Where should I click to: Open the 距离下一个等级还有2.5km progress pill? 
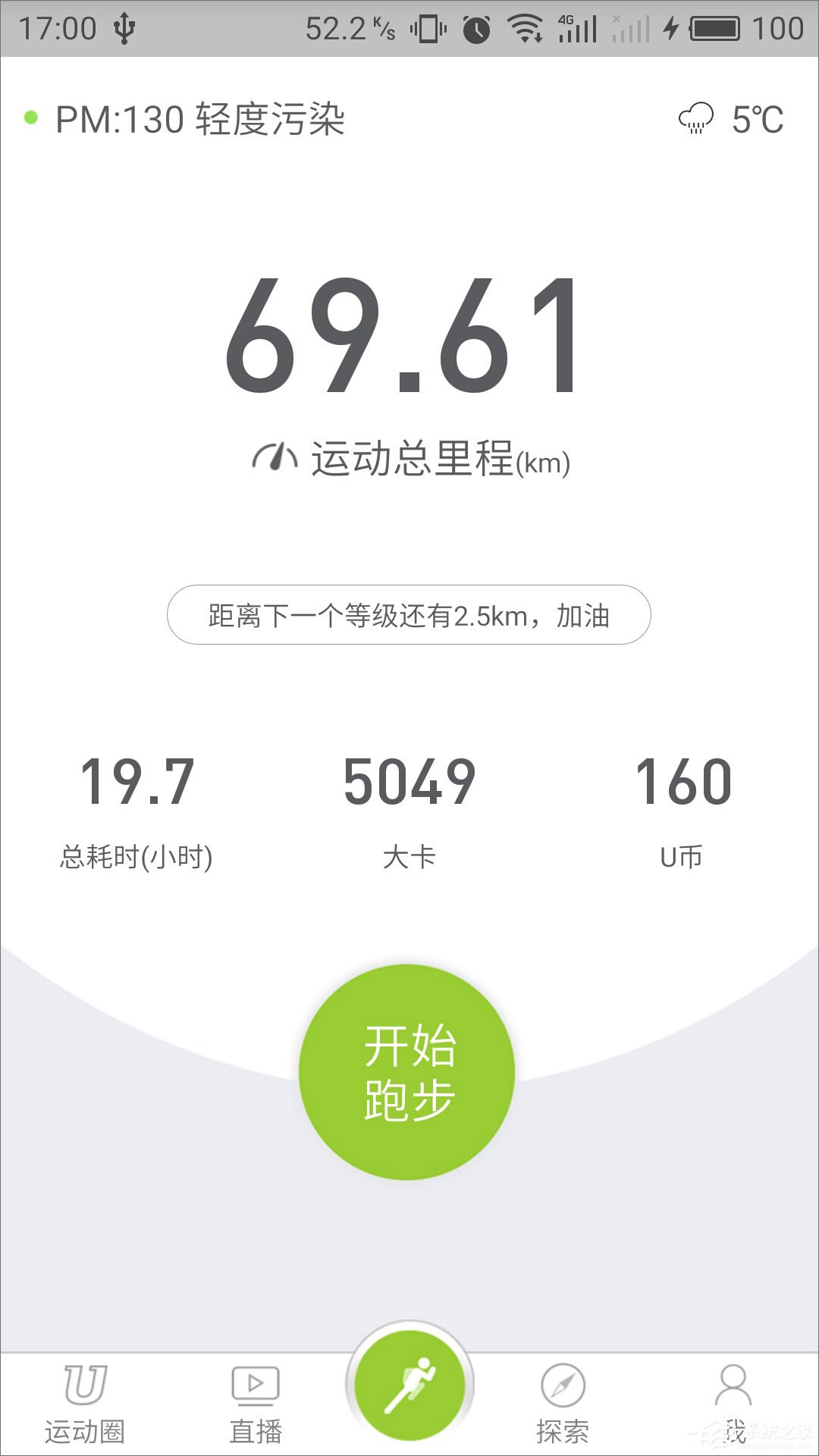409,614
